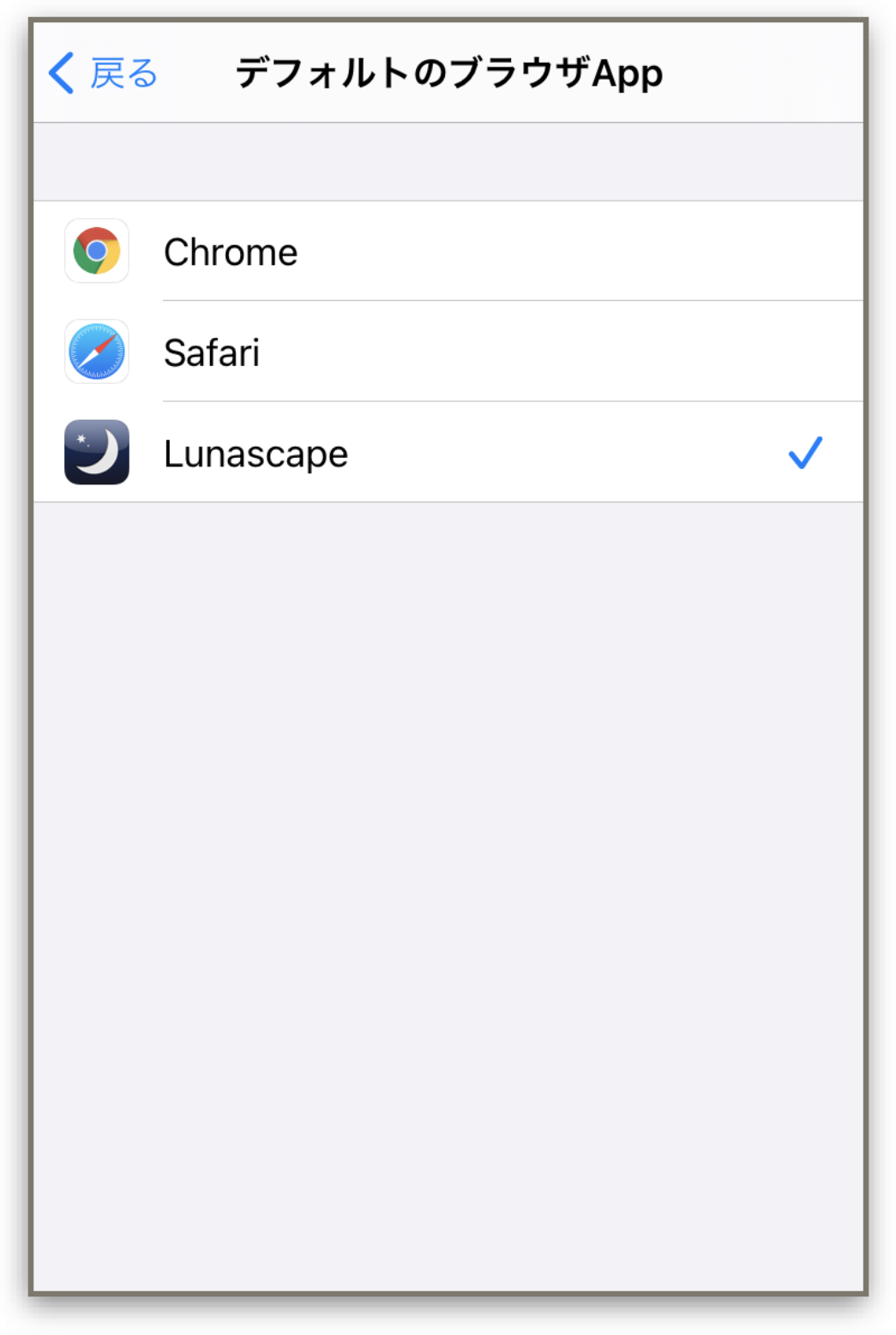Choose Safari as default browser
896x1335 pixels.
[446, 352]
